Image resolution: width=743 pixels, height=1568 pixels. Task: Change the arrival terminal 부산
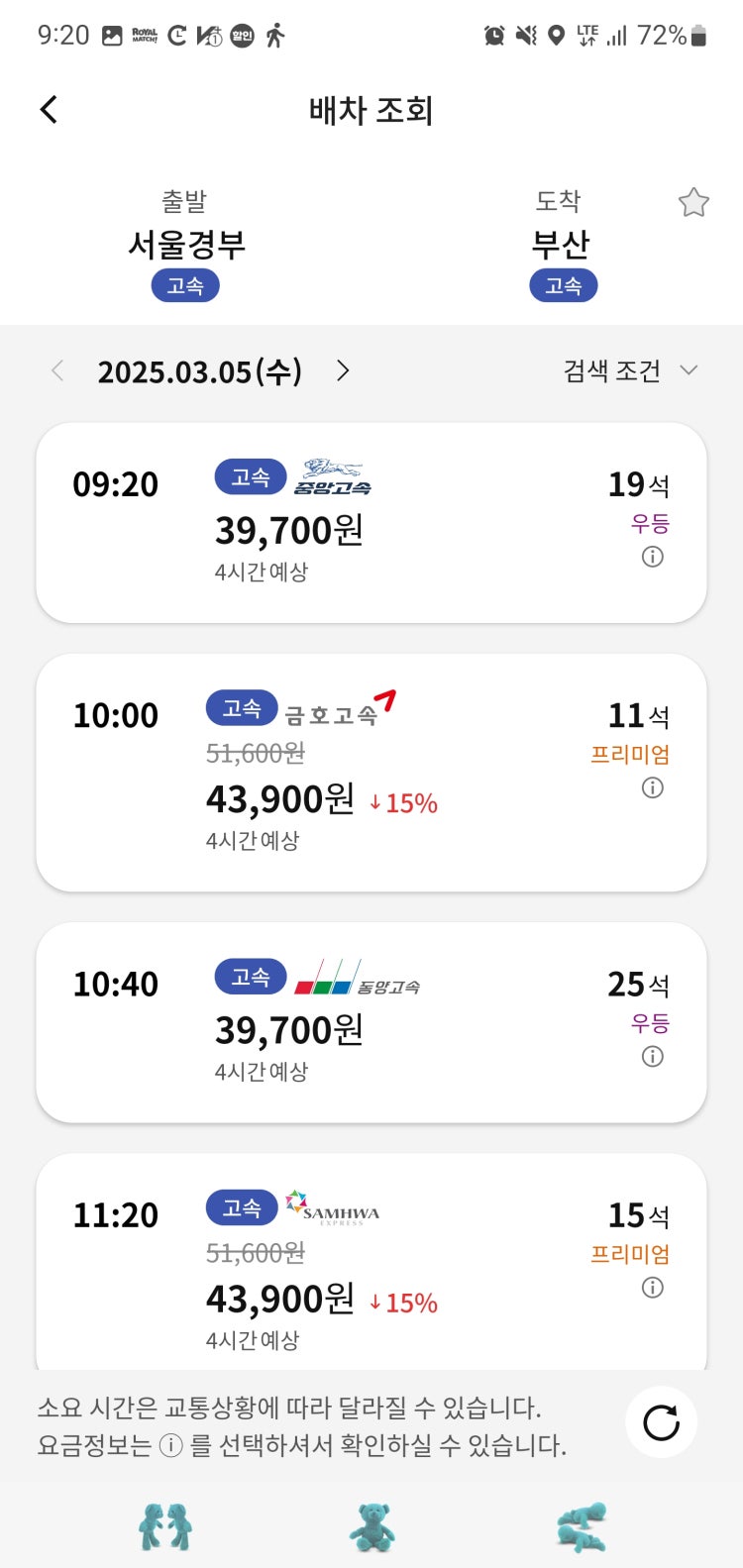click(562, 245)
